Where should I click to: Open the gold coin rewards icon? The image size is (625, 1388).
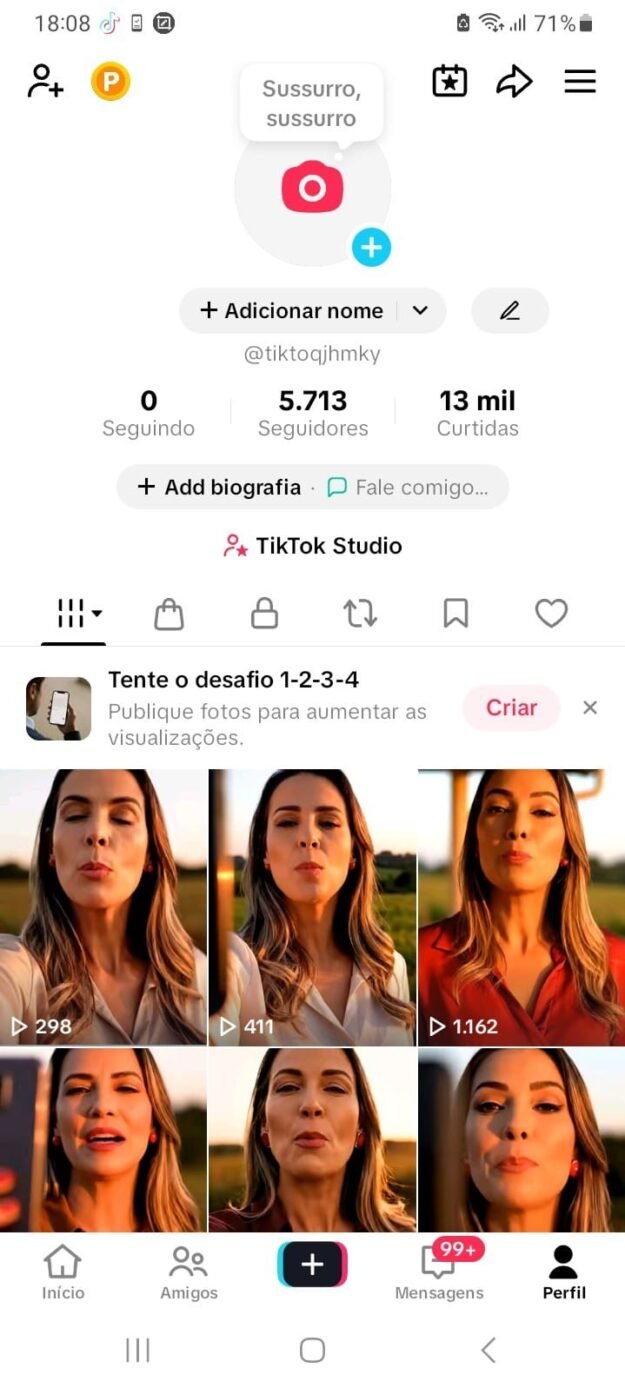pos(110,82)
